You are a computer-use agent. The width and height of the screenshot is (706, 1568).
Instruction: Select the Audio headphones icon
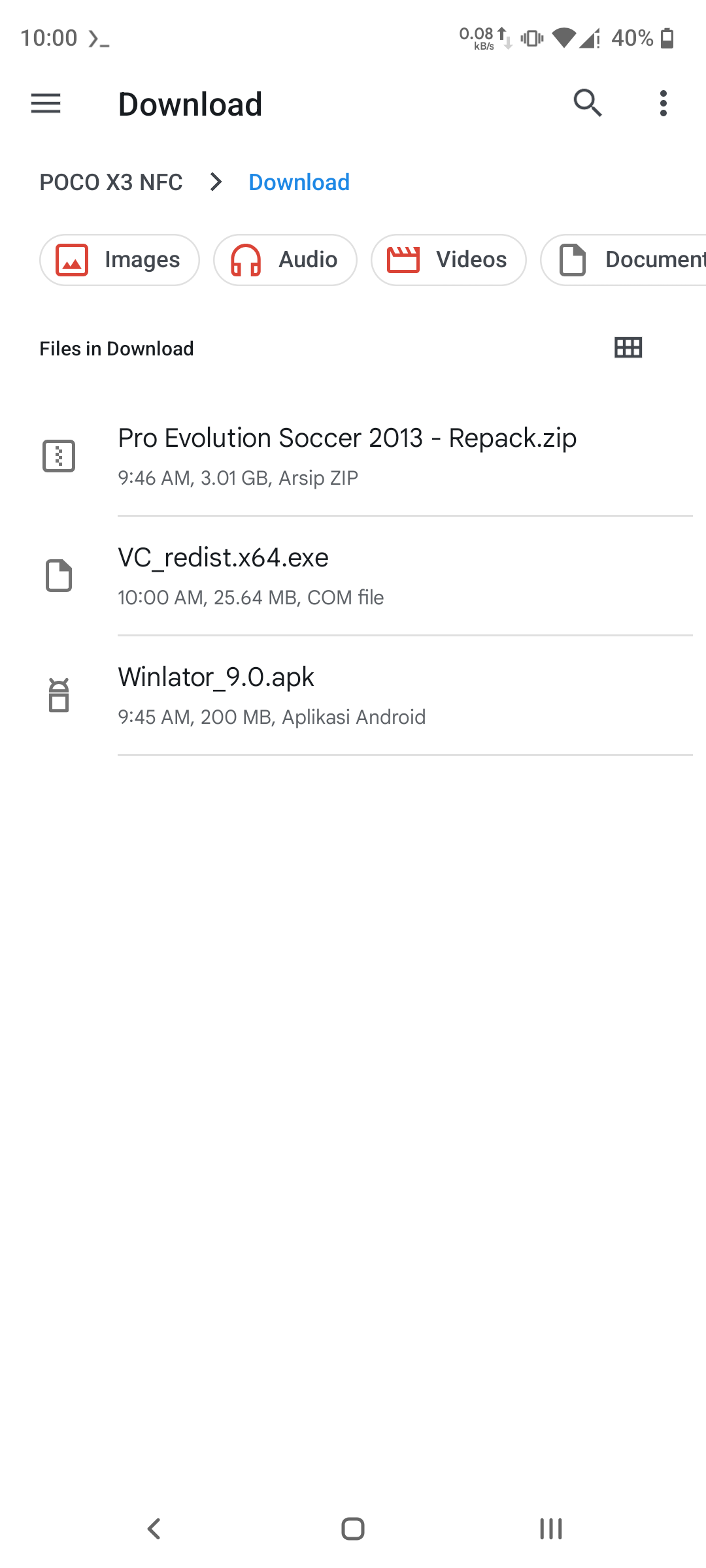244,259
